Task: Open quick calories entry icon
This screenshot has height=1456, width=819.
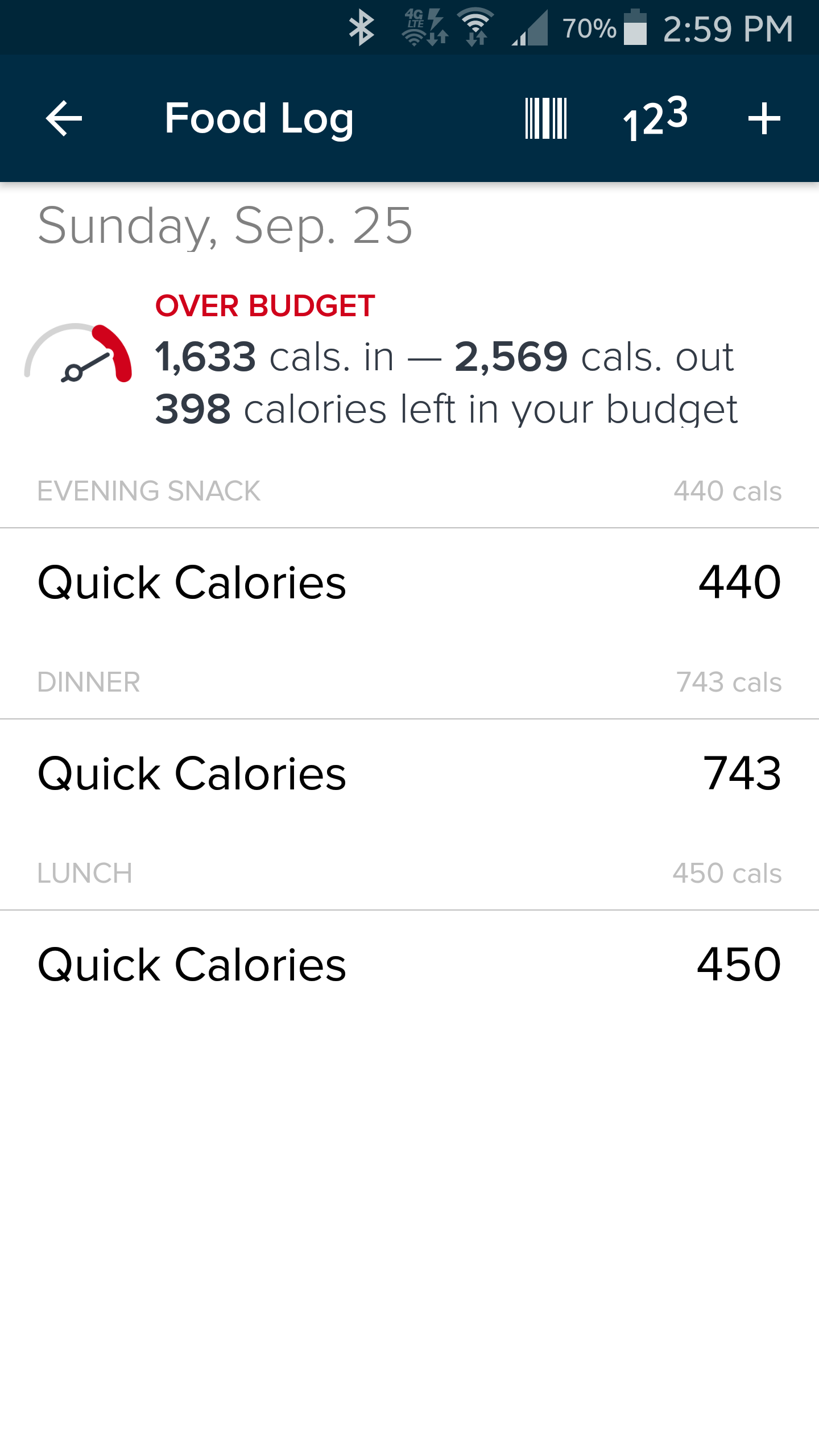Action: point(655,118)
